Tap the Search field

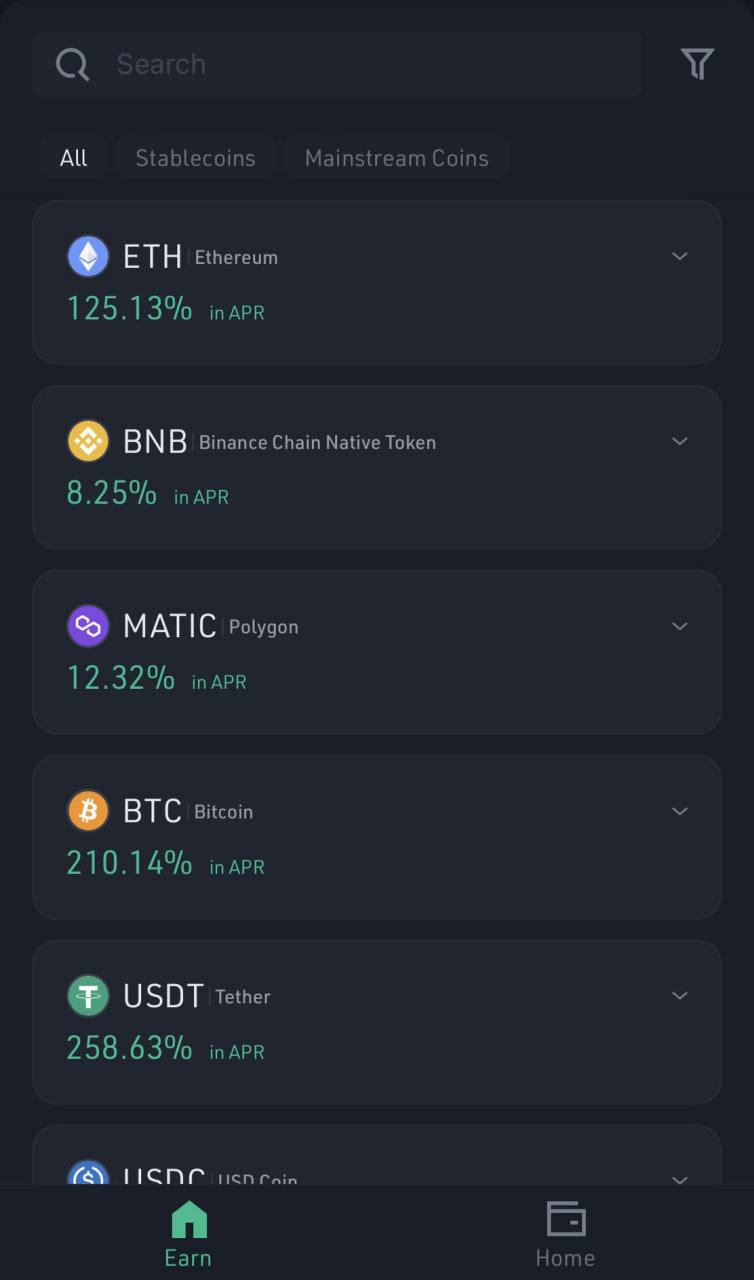click(337, 64)
